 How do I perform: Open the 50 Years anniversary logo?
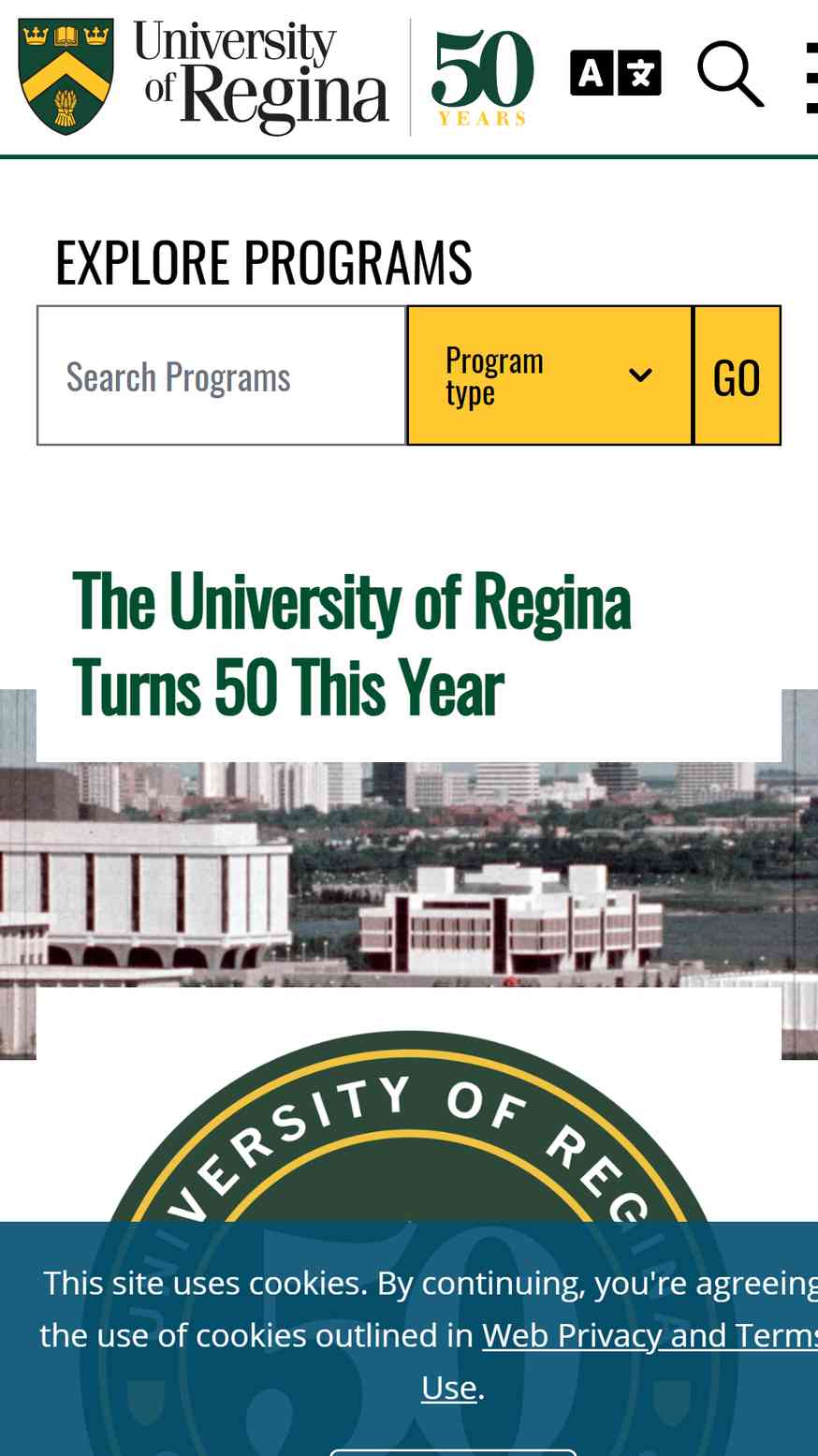point(482,77)
